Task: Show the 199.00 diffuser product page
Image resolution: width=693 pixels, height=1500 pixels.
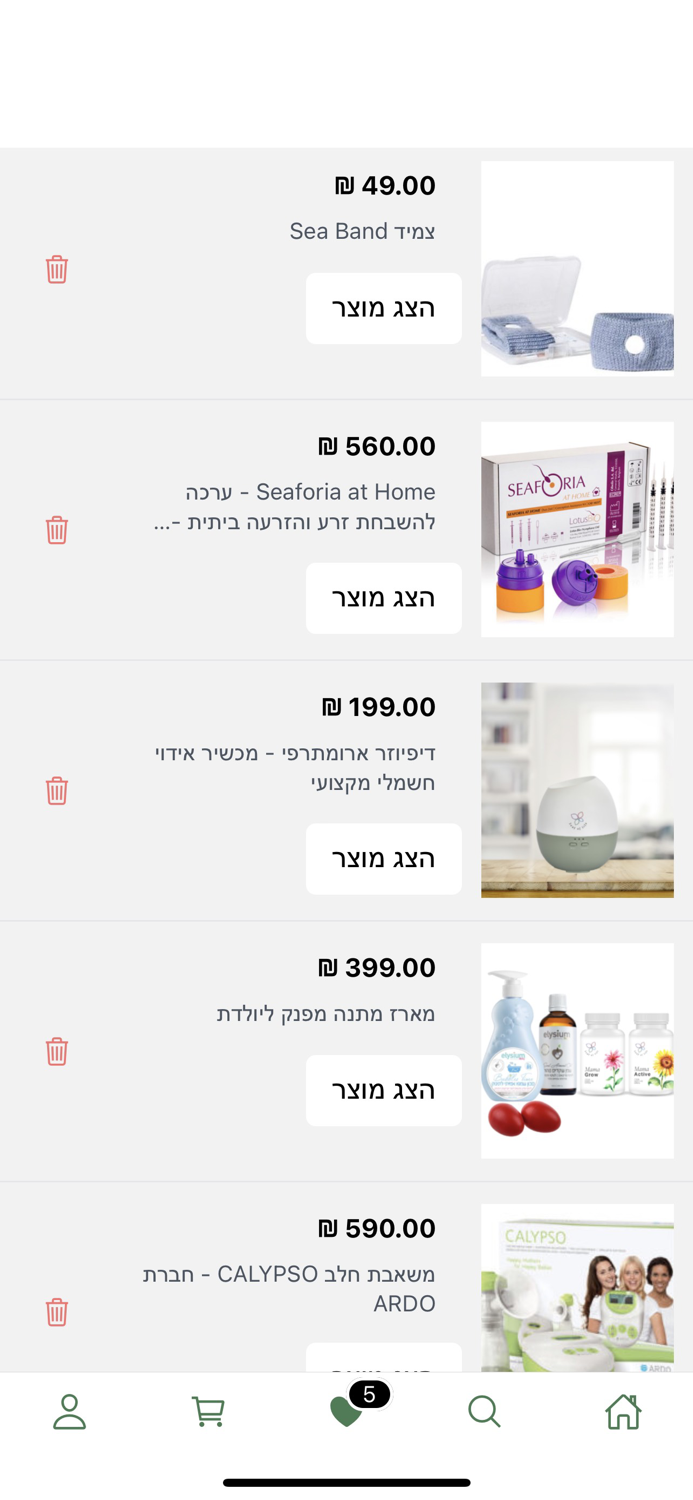Action: pos(384,859)
